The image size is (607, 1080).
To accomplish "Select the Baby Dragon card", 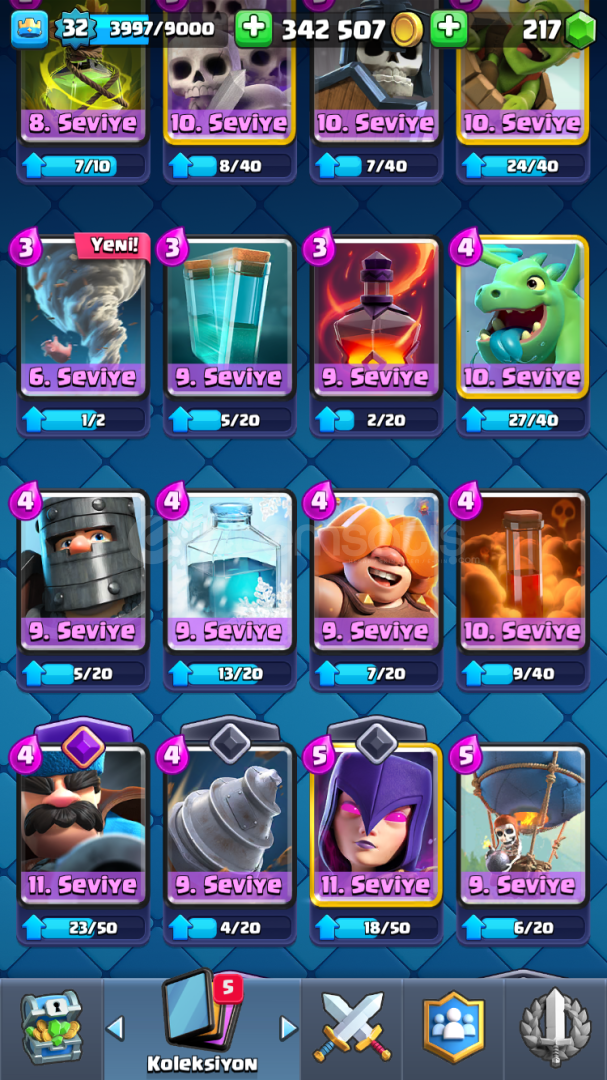I will tap(522, 318).
